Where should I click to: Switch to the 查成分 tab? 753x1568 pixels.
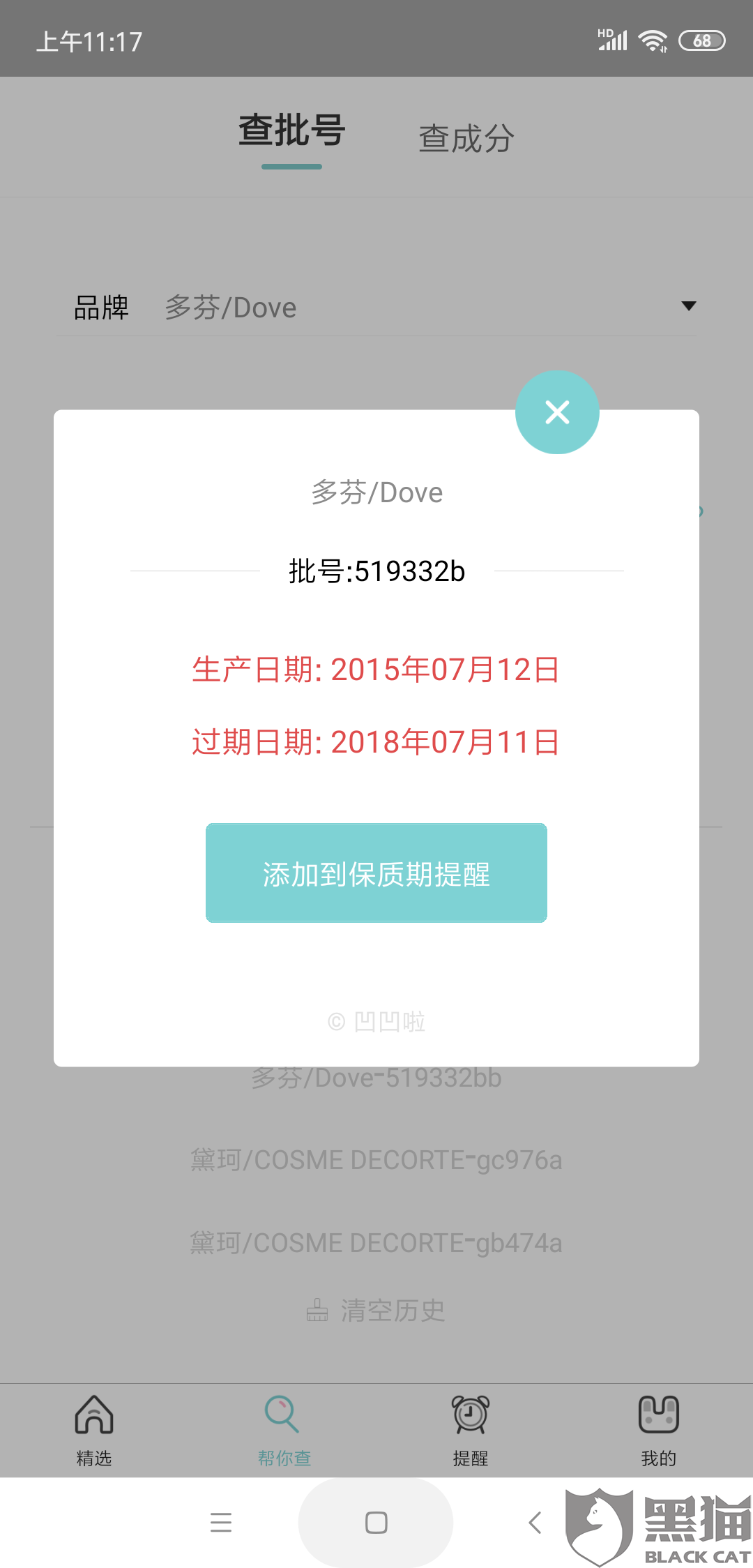click(x=466, y=138)
